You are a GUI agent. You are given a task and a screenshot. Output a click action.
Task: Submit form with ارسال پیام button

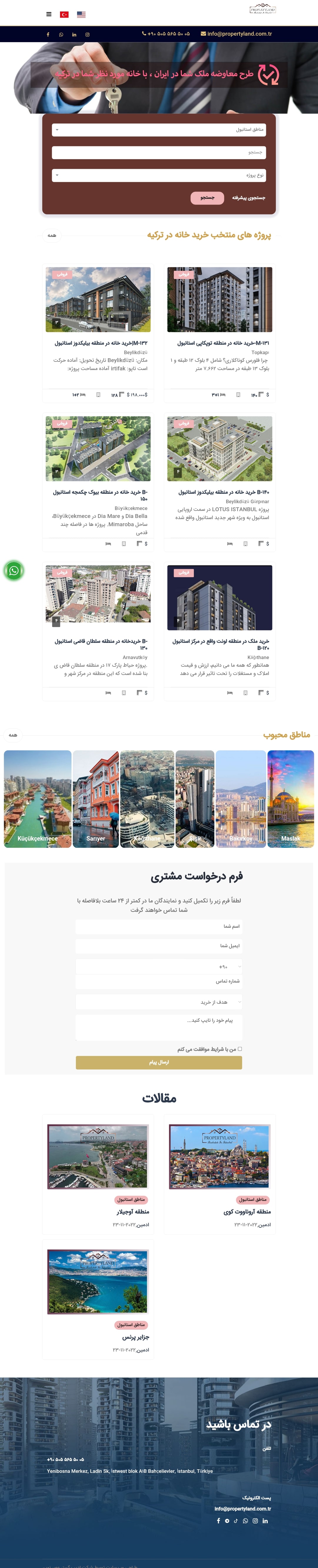(x=159, y=1062)
